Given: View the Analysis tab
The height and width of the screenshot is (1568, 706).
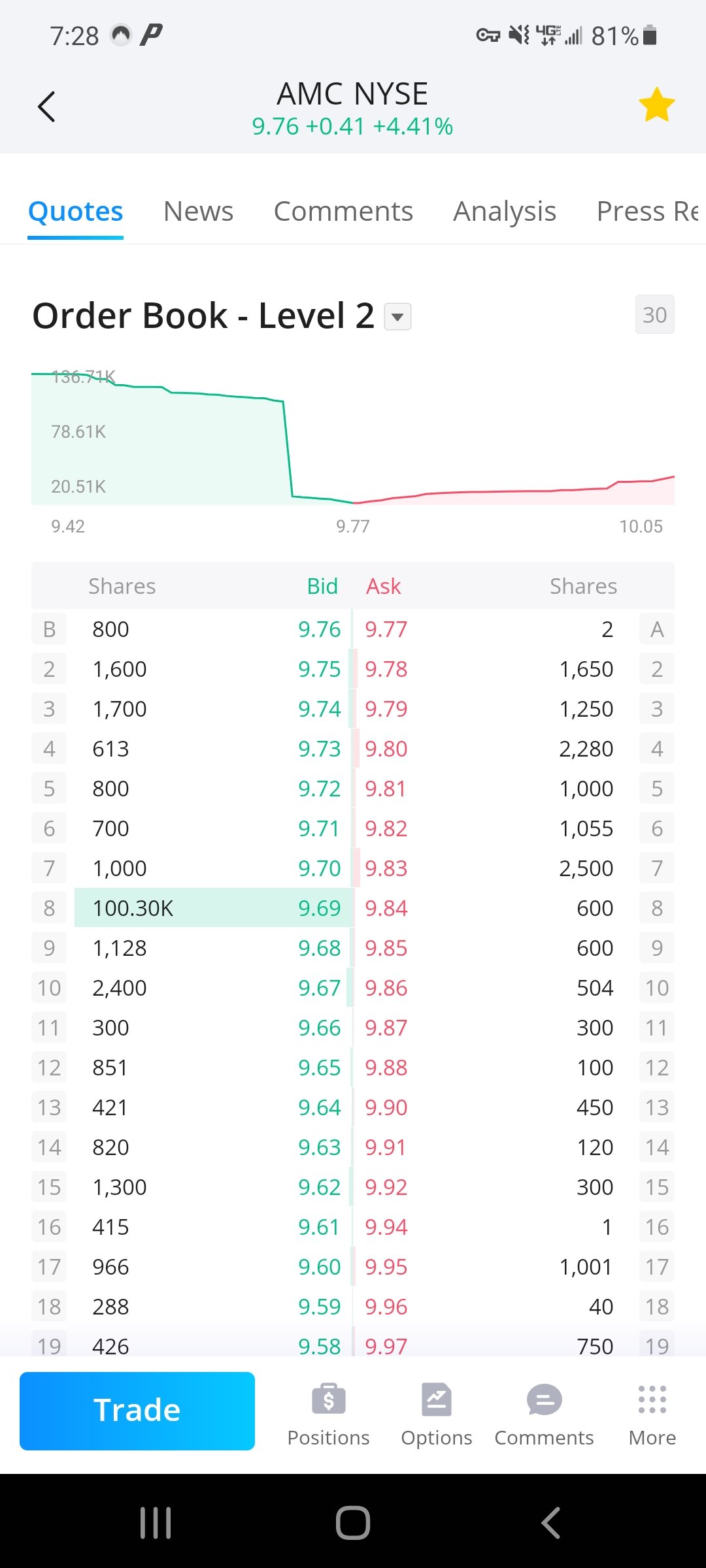Looking at the screenshot, I should [504, 211].
